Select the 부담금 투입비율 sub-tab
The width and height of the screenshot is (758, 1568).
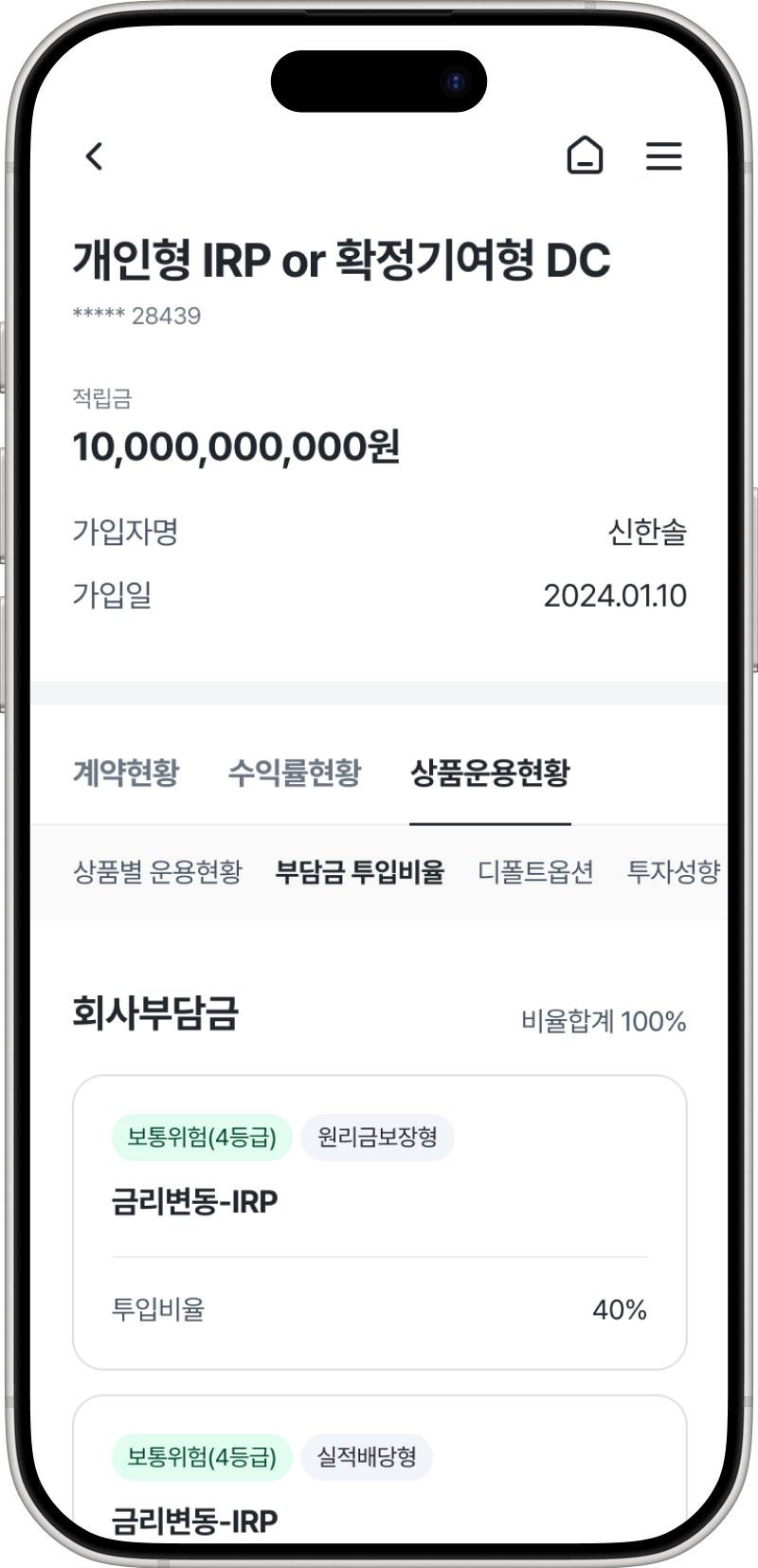[x=359, y=871]
